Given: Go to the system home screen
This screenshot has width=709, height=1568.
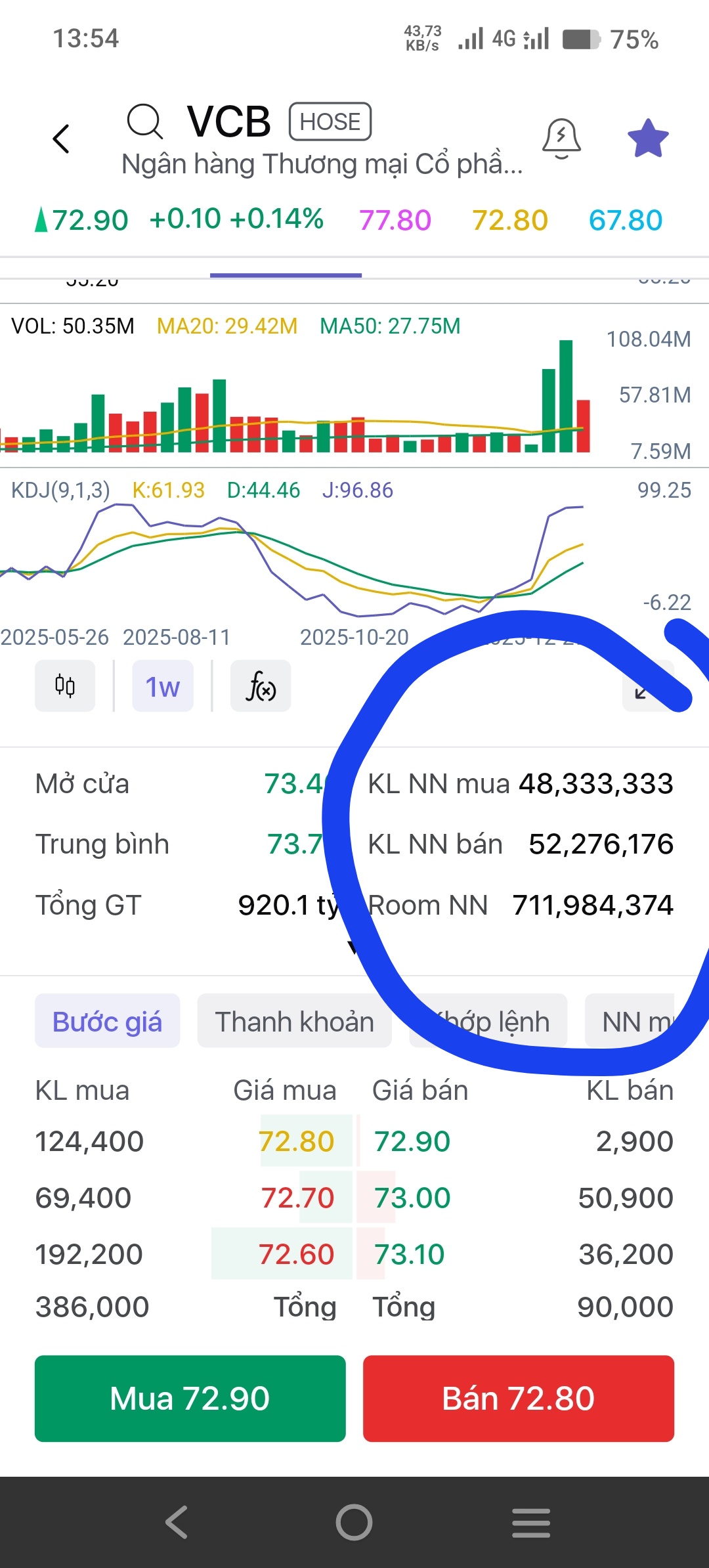Looking at the screenshot, I should click(354, 1522).
